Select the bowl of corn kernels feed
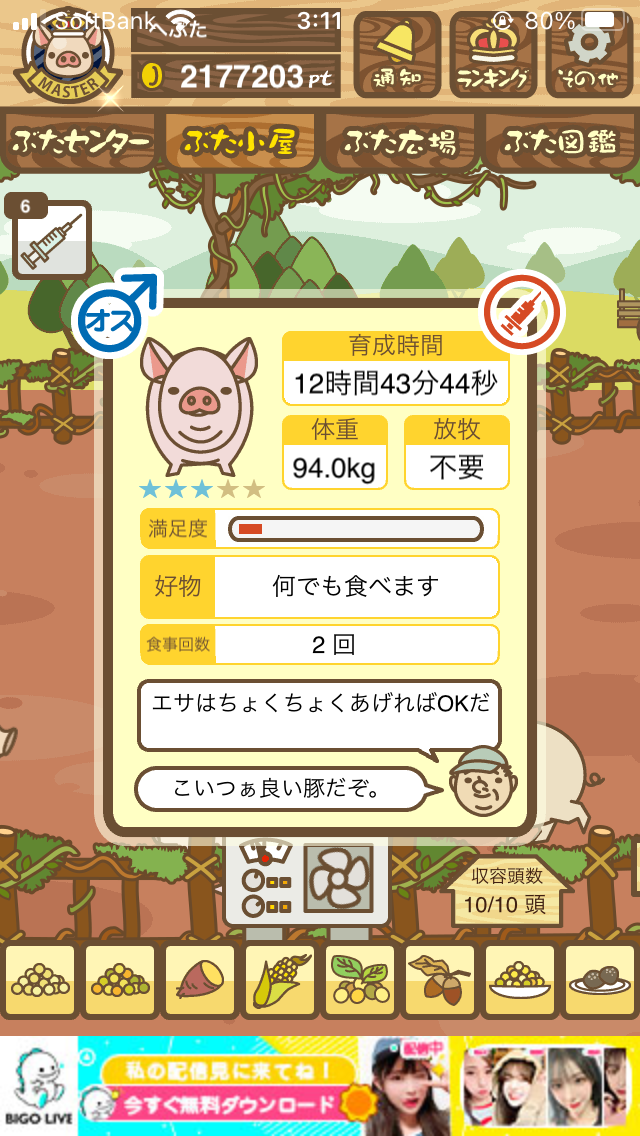640x1136 pixels. click(x=519, y=980)
